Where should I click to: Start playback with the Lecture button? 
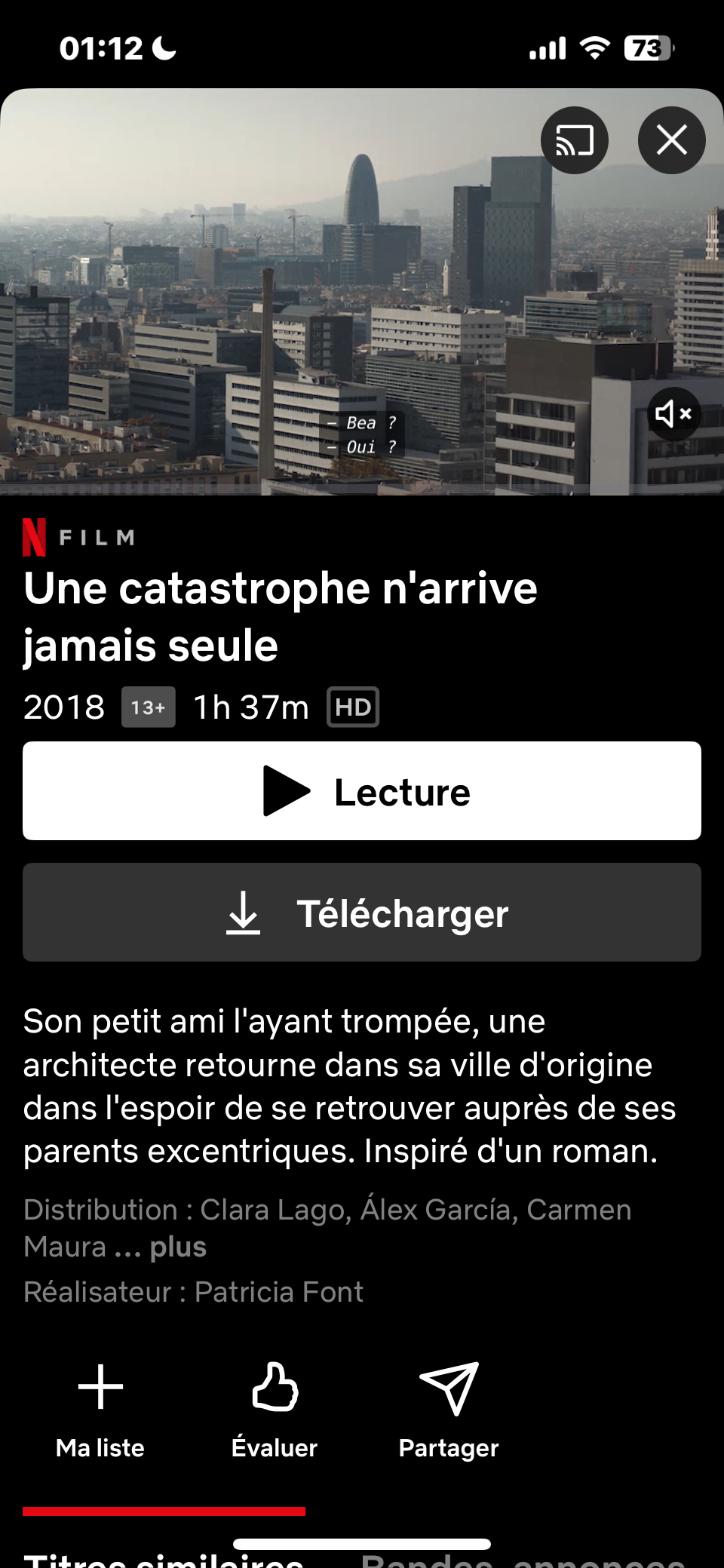(x=362, y=790)
